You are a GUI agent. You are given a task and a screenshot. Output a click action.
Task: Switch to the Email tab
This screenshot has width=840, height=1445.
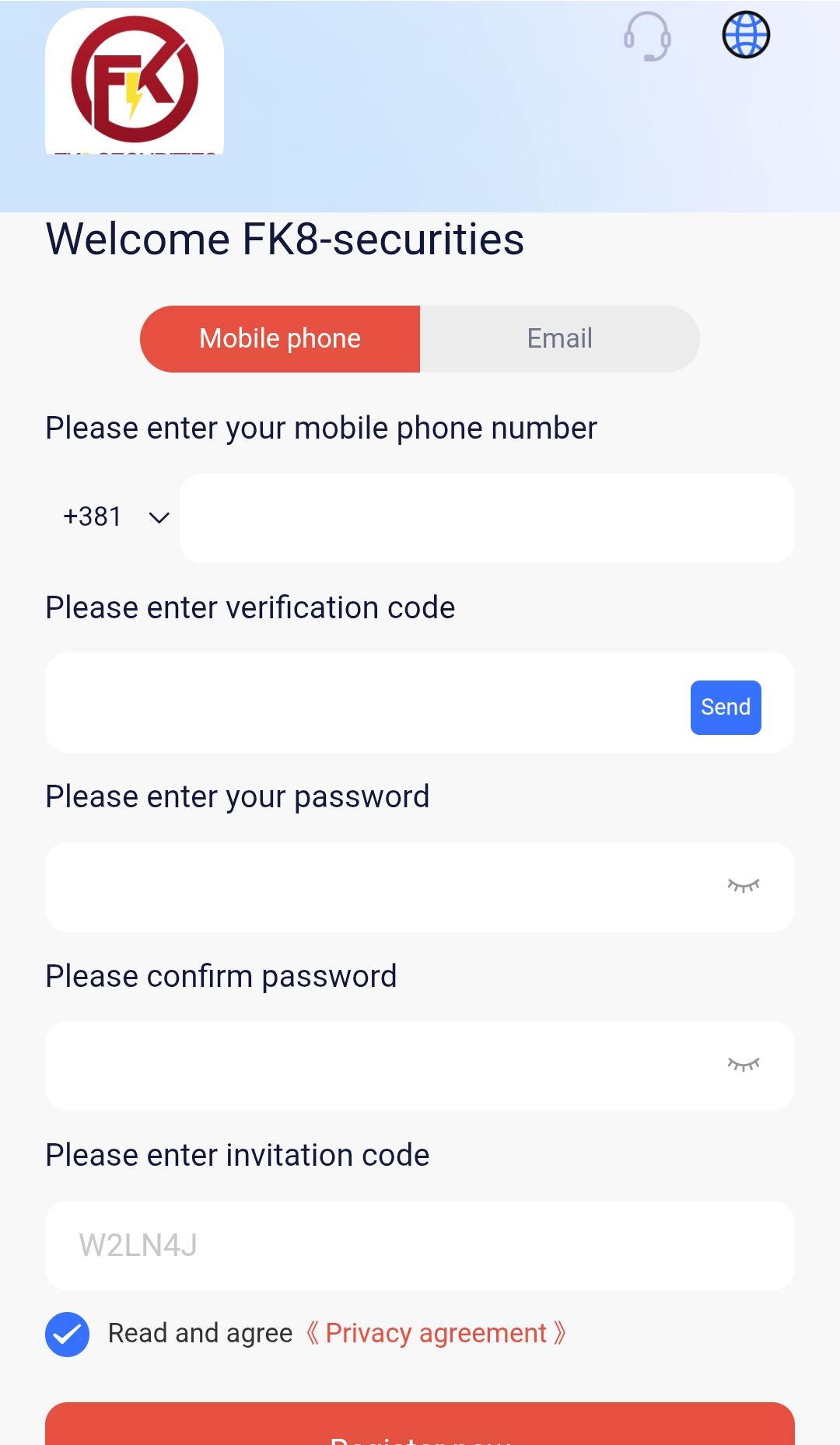click(559, 338)
